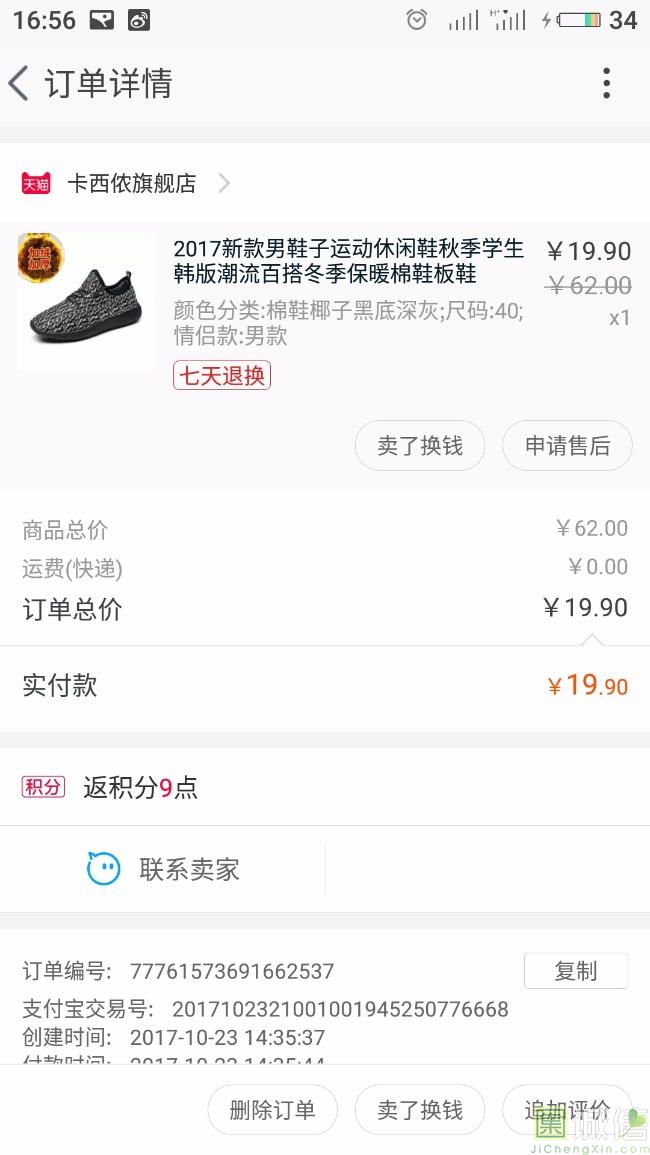Open the three-dot overflow menu
Image resolution: width=650 pixels, height=1155 pixels.
[x=606, y=83]
